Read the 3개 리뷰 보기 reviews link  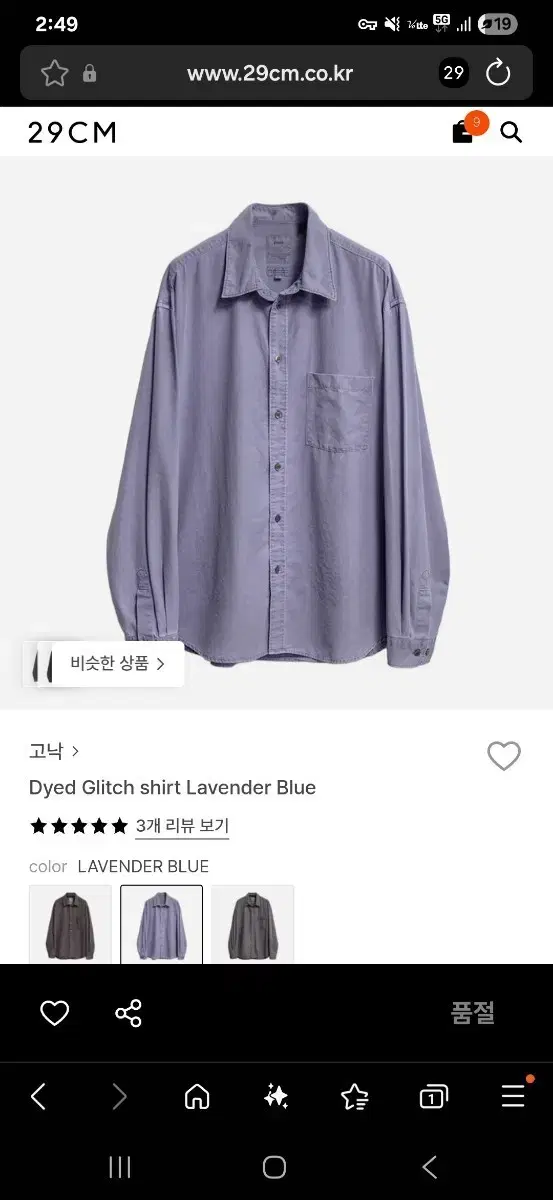[182, 826]
